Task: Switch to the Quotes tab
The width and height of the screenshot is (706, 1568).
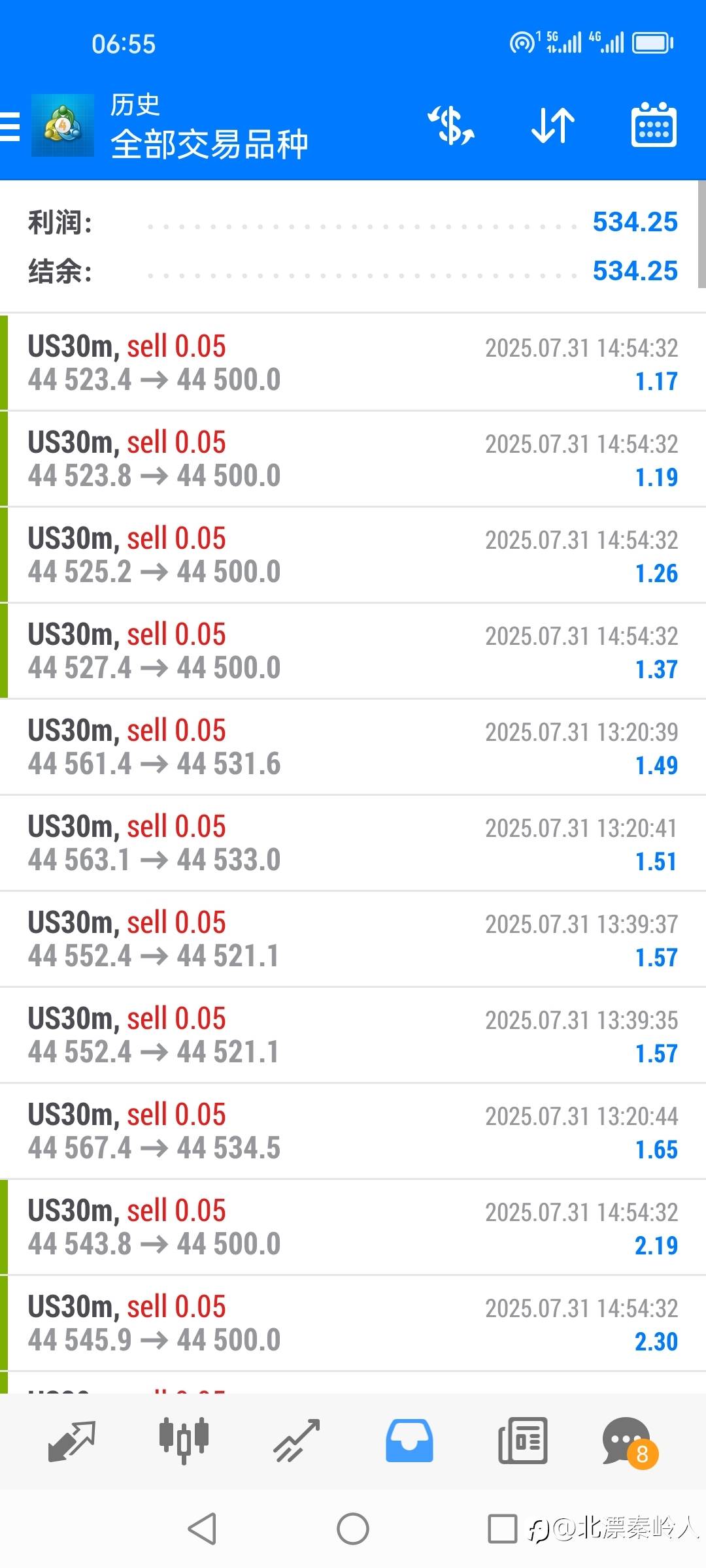Action: coord(72,1441)
